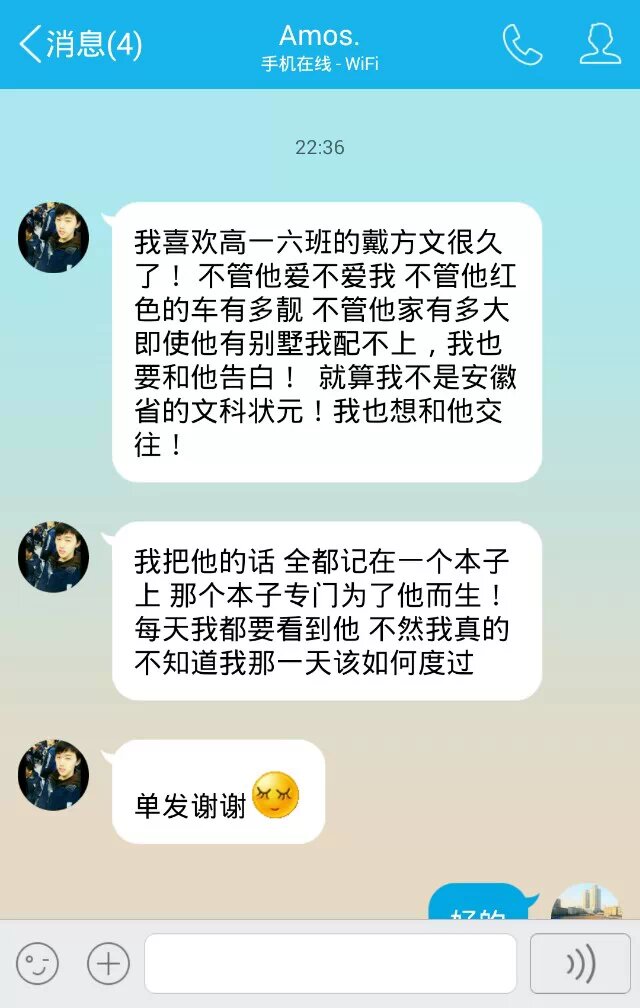This screenshot has height=1008, width=640.
Task: Switch to voice message input
Action: click(580, 964)
